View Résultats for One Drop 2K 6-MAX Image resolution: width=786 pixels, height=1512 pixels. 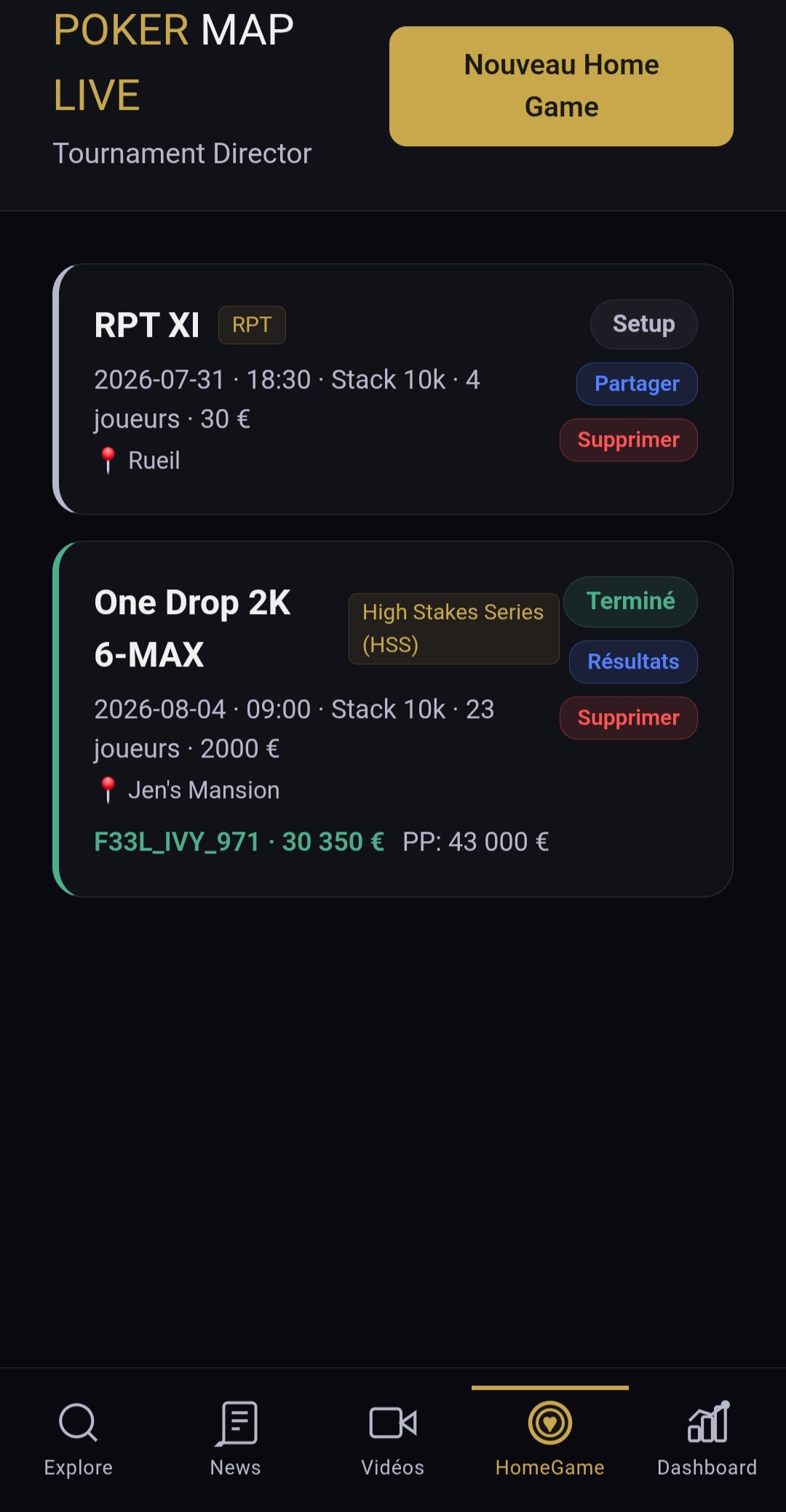coord(633,661)
